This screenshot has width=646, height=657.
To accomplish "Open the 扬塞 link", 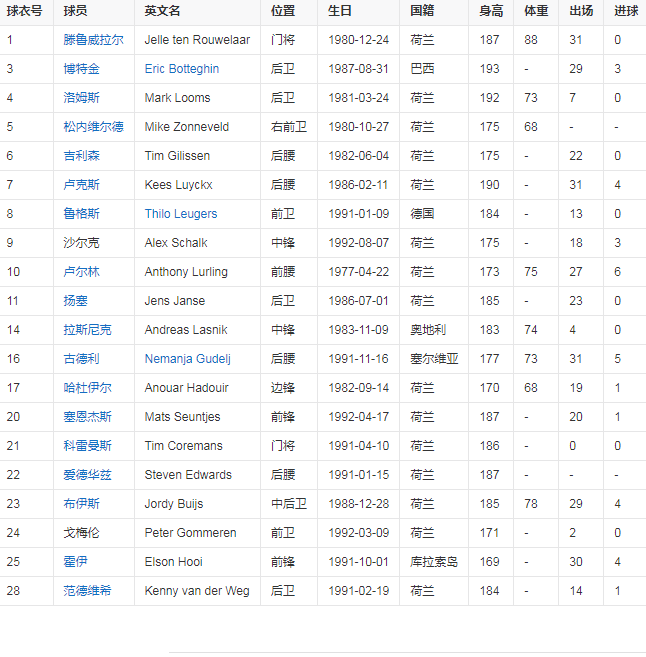I will 75,301.
